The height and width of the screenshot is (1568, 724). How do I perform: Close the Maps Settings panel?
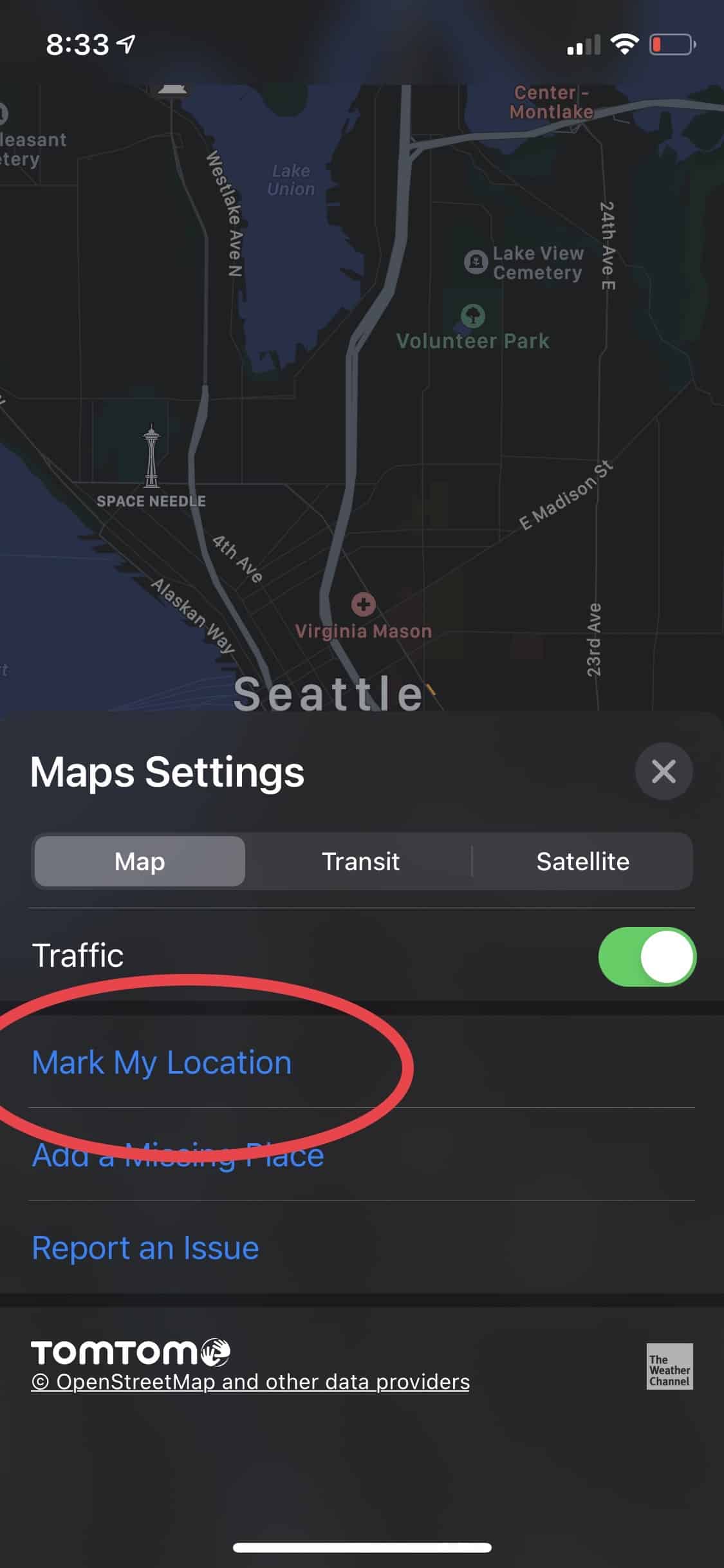point(664,771)
